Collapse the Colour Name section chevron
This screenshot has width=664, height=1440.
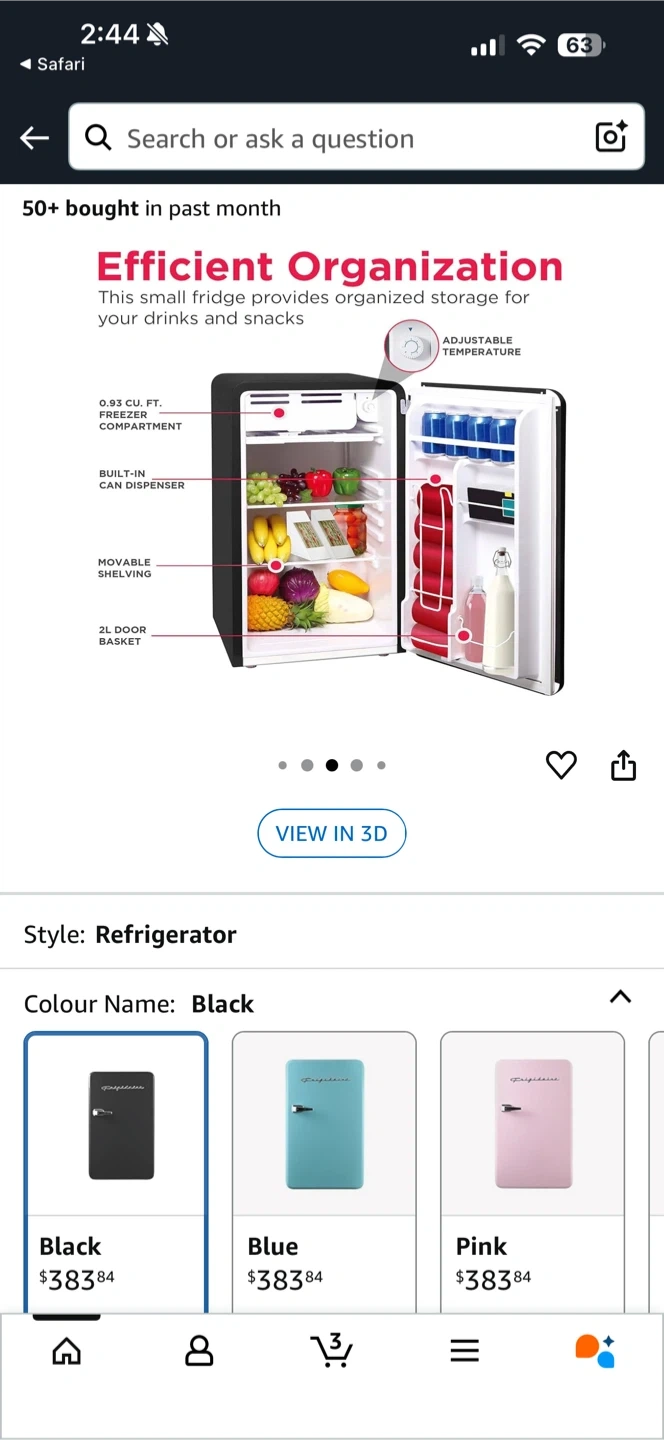620,997
